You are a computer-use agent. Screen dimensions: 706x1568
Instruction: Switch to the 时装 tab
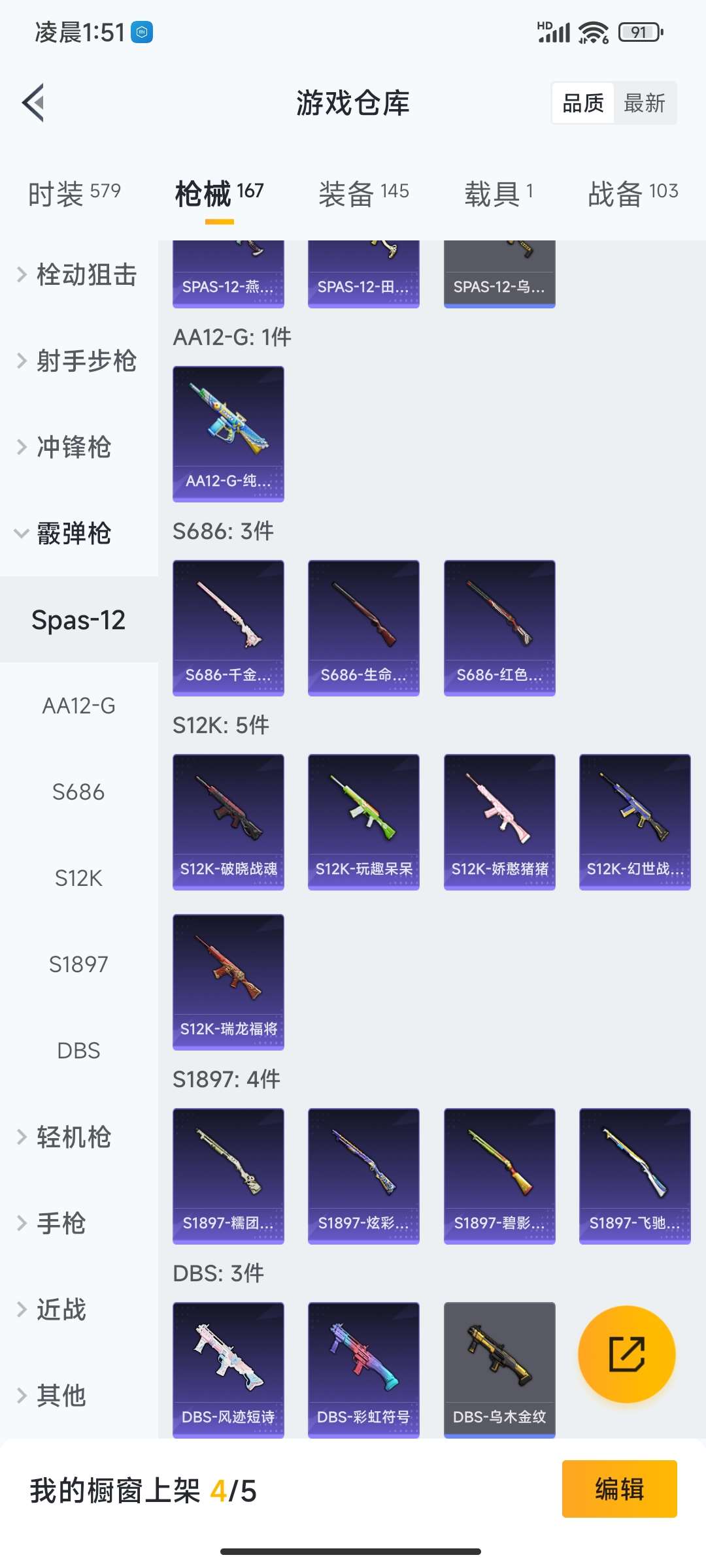pos(74,194)
